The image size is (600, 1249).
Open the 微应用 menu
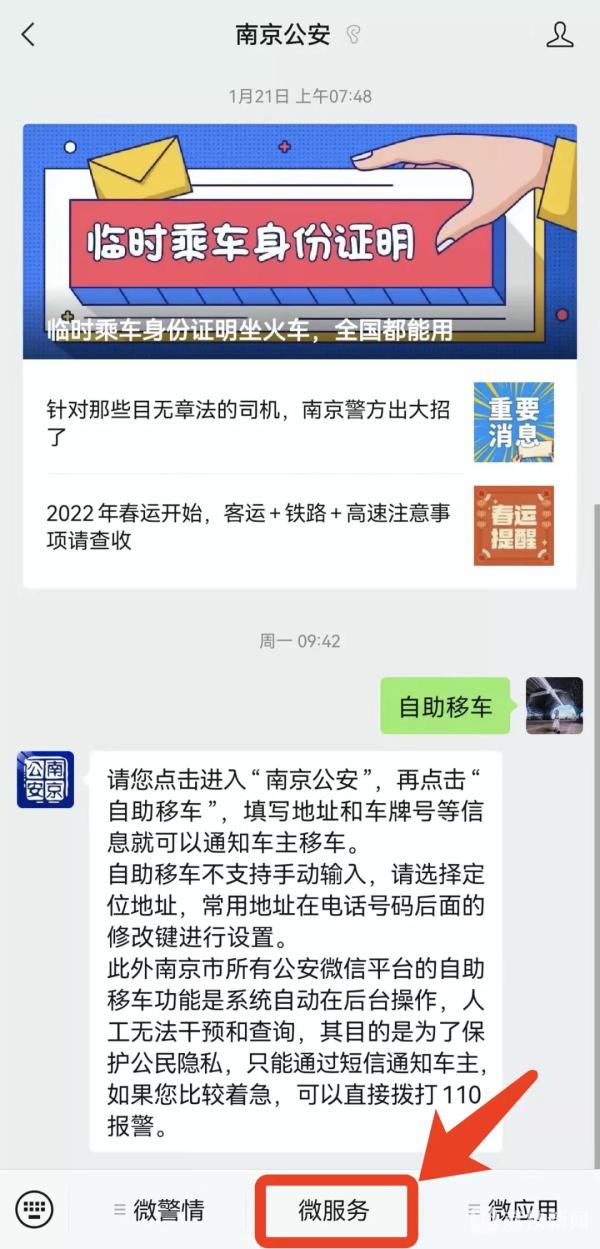513,1210
